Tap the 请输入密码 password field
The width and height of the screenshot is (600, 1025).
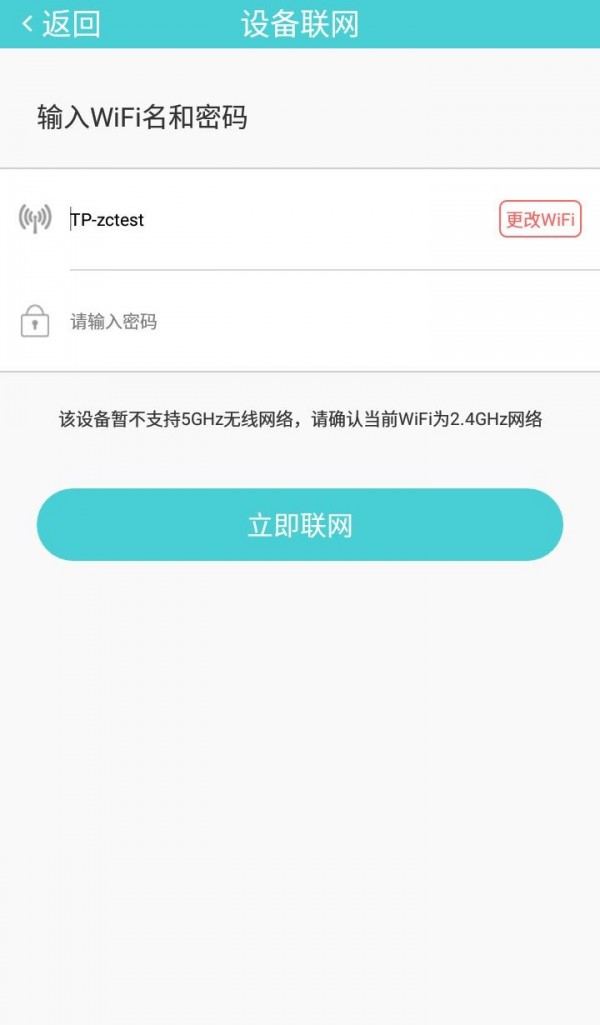[x=333, y=322]
